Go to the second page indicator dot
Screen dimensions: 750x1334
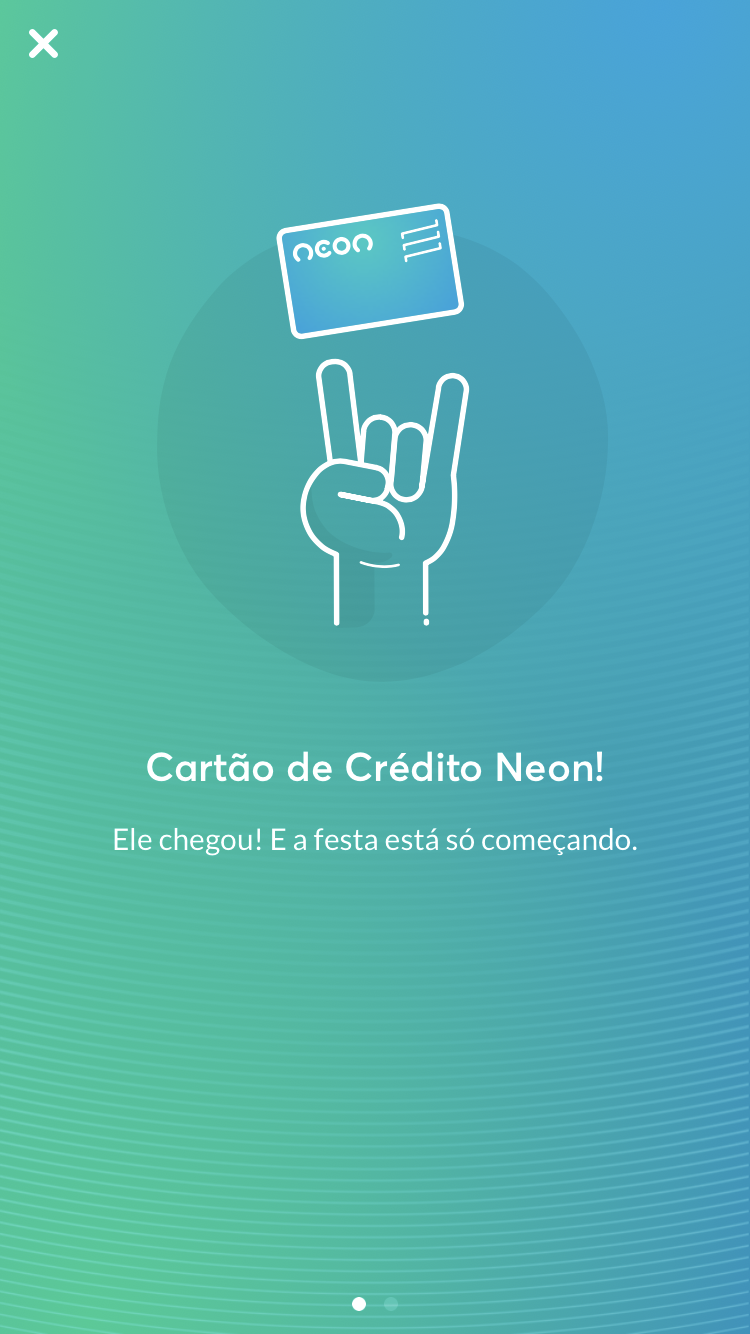coord(391,1304)
